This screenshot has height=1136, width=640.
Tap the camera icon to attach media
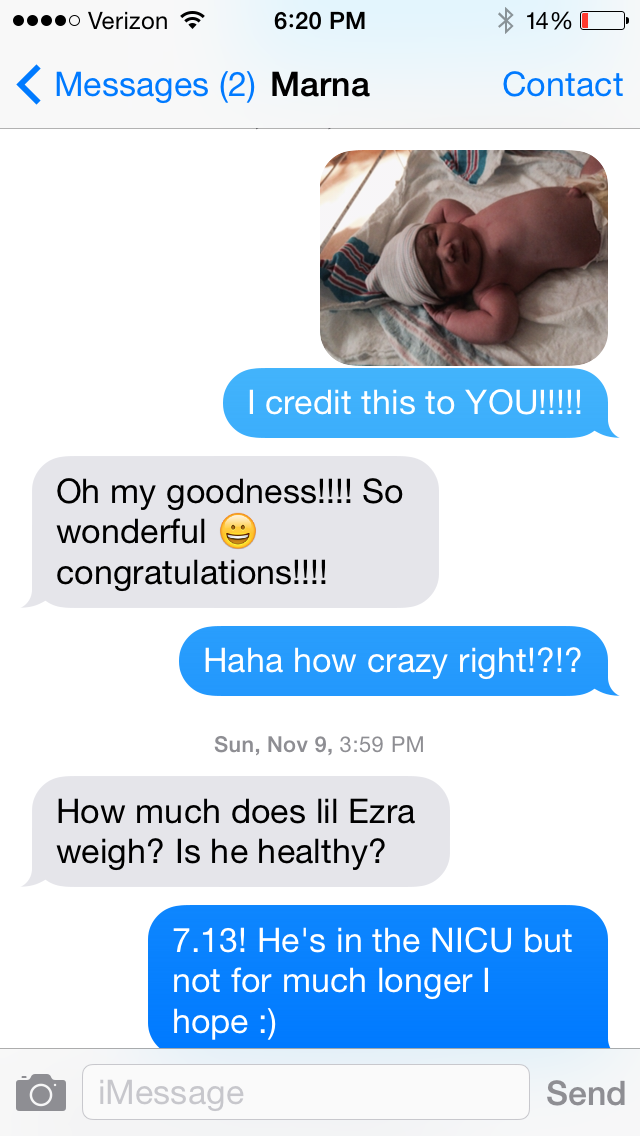41,1093
